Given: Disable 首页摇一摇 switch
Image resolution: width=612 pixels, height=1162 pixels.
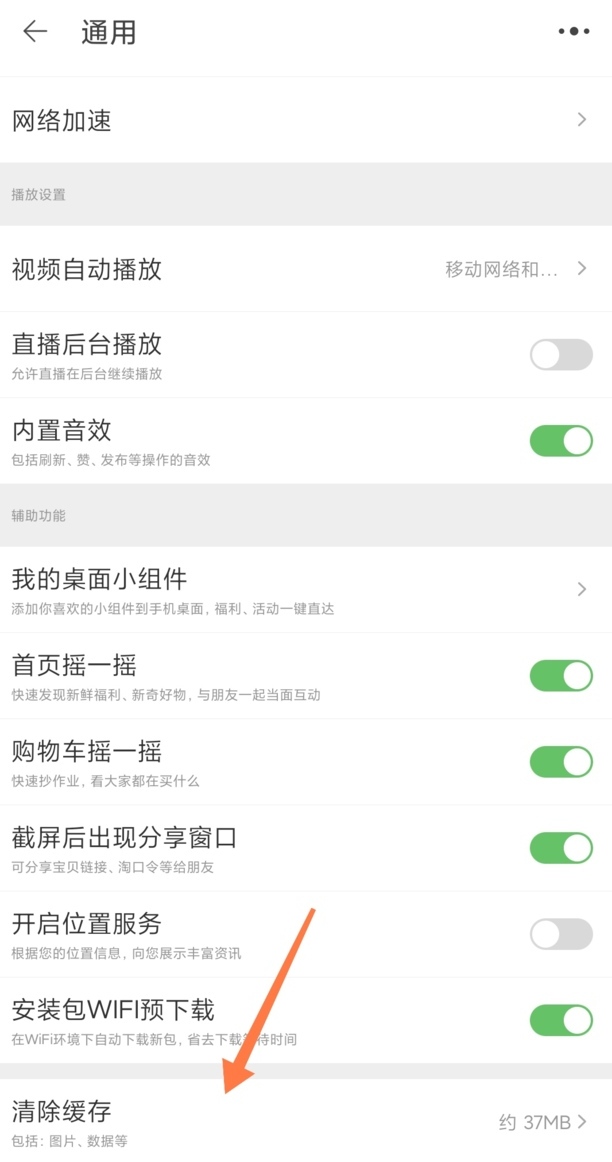Looking at the screenshot, I should (x=561, y=676).
